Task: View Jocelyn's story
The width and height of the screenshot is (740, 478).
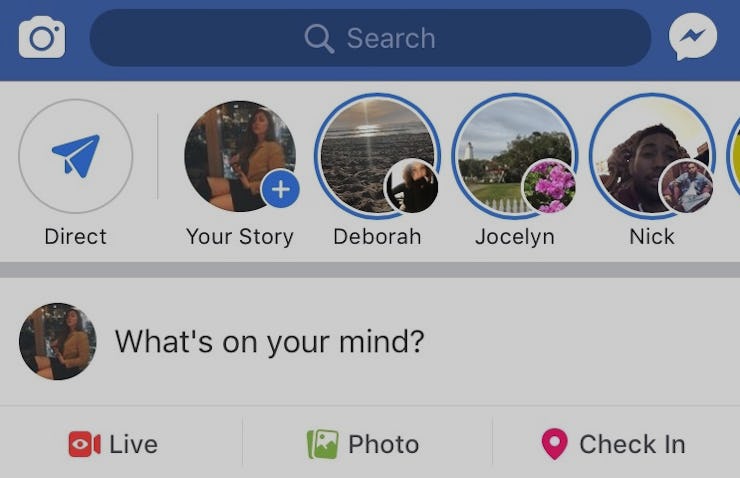Action: 514,156
